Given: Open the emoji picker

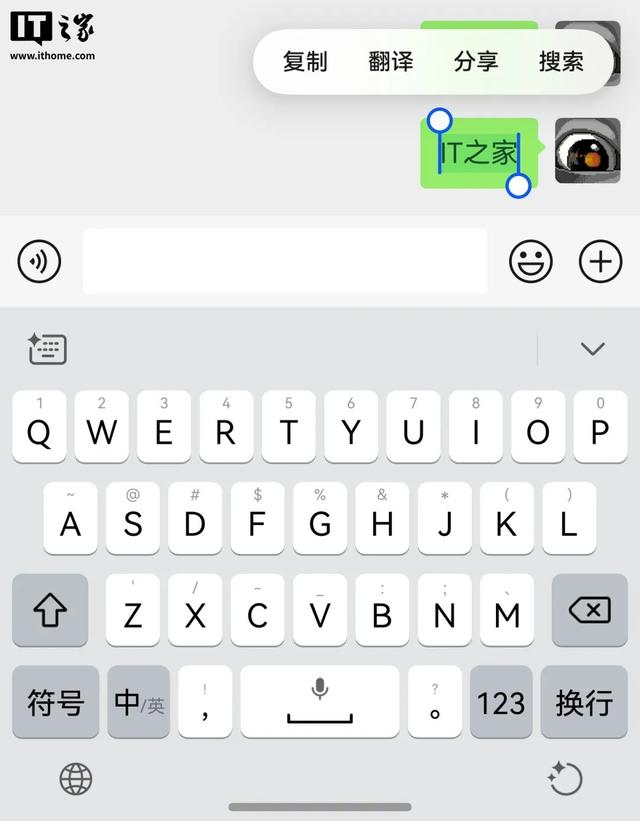Looking at the screenshot, I should pyautogui.click(x=531, y=262).
